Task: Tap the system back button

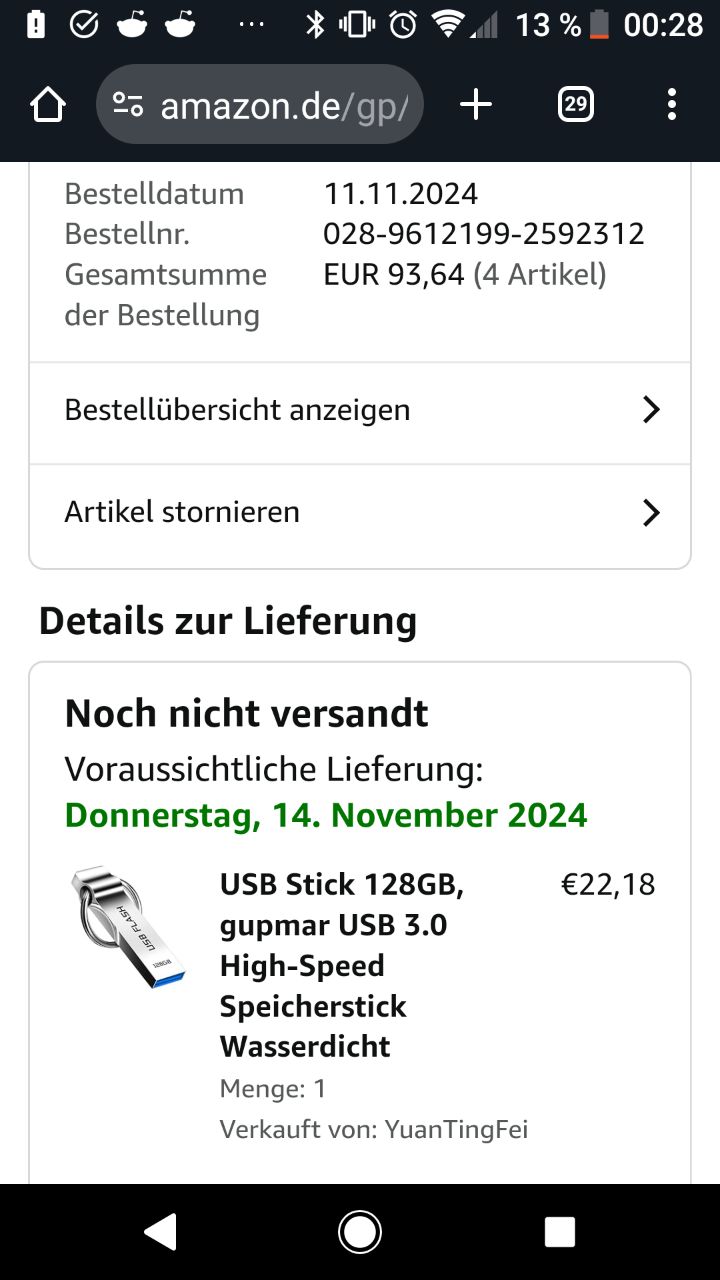Action: [x=160, y=1232]
